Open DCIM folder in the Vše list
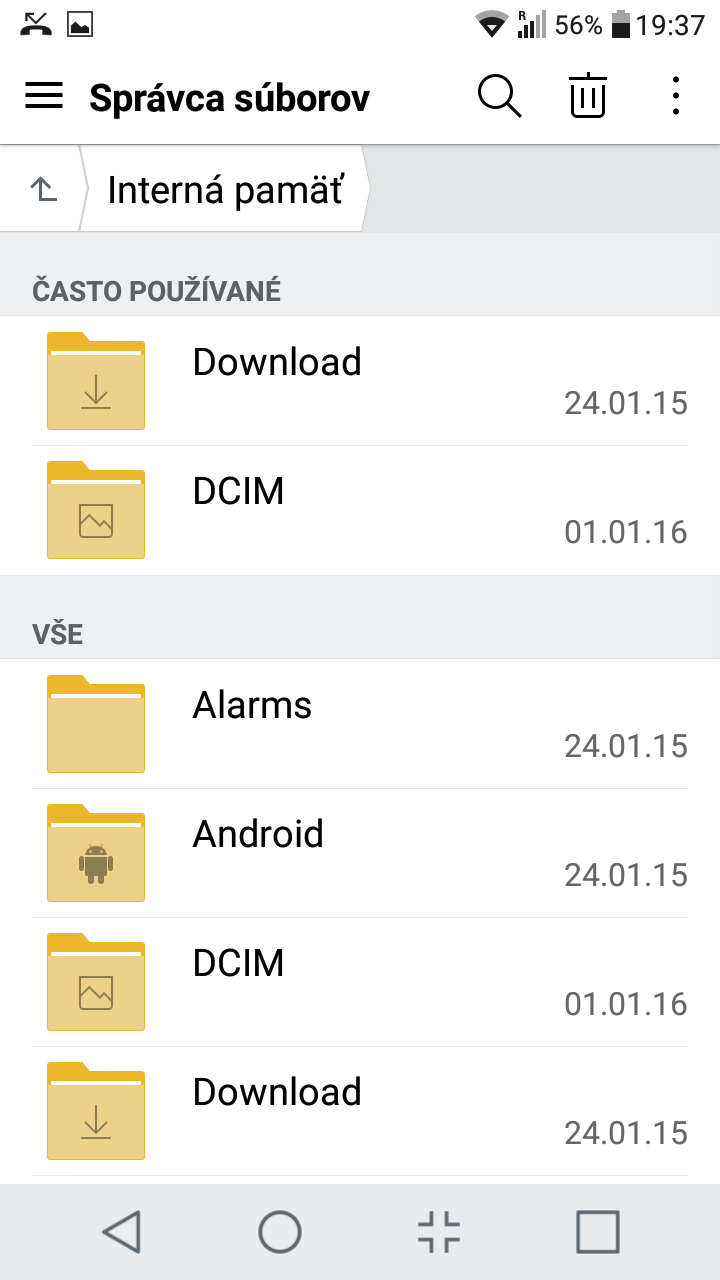This screenshot has width=720, height=1280. pos(360,982)
